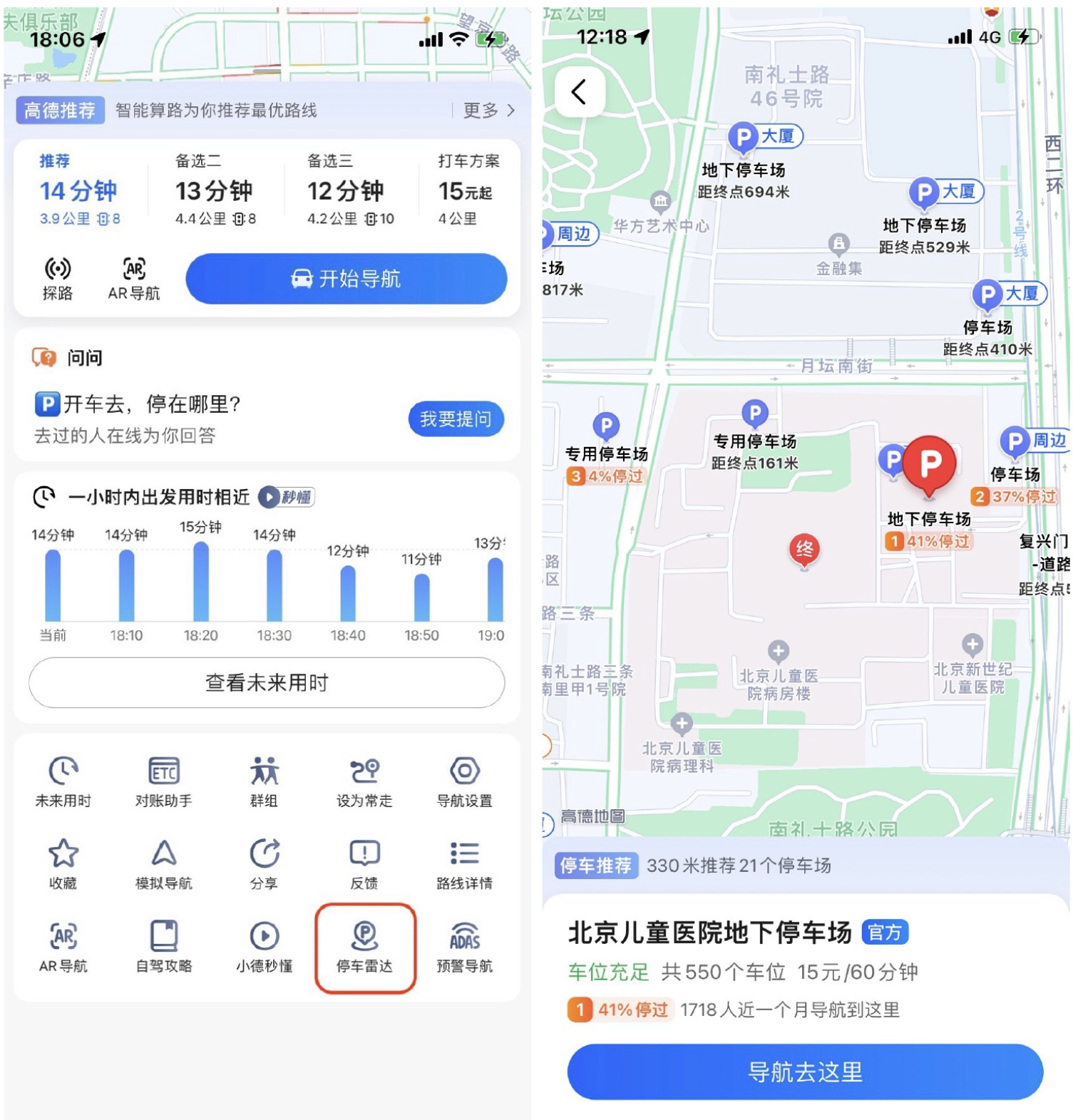This screenshot has width=1073, height=1120.
Task: Go back from the parking map
Action: (x=579, y=92)
